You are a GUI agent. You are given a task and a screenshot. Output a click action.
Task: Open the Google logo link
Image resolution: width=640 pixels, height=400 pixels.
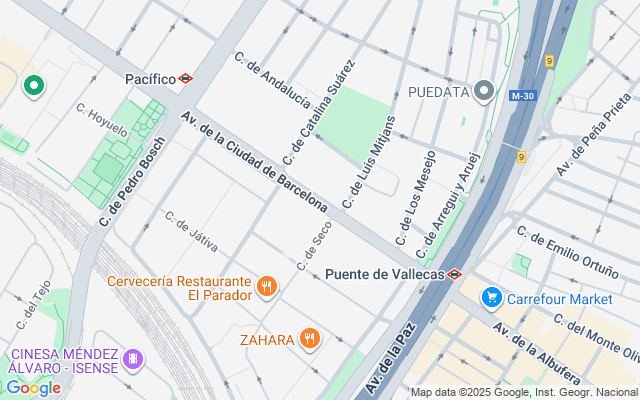click(33, 387)
